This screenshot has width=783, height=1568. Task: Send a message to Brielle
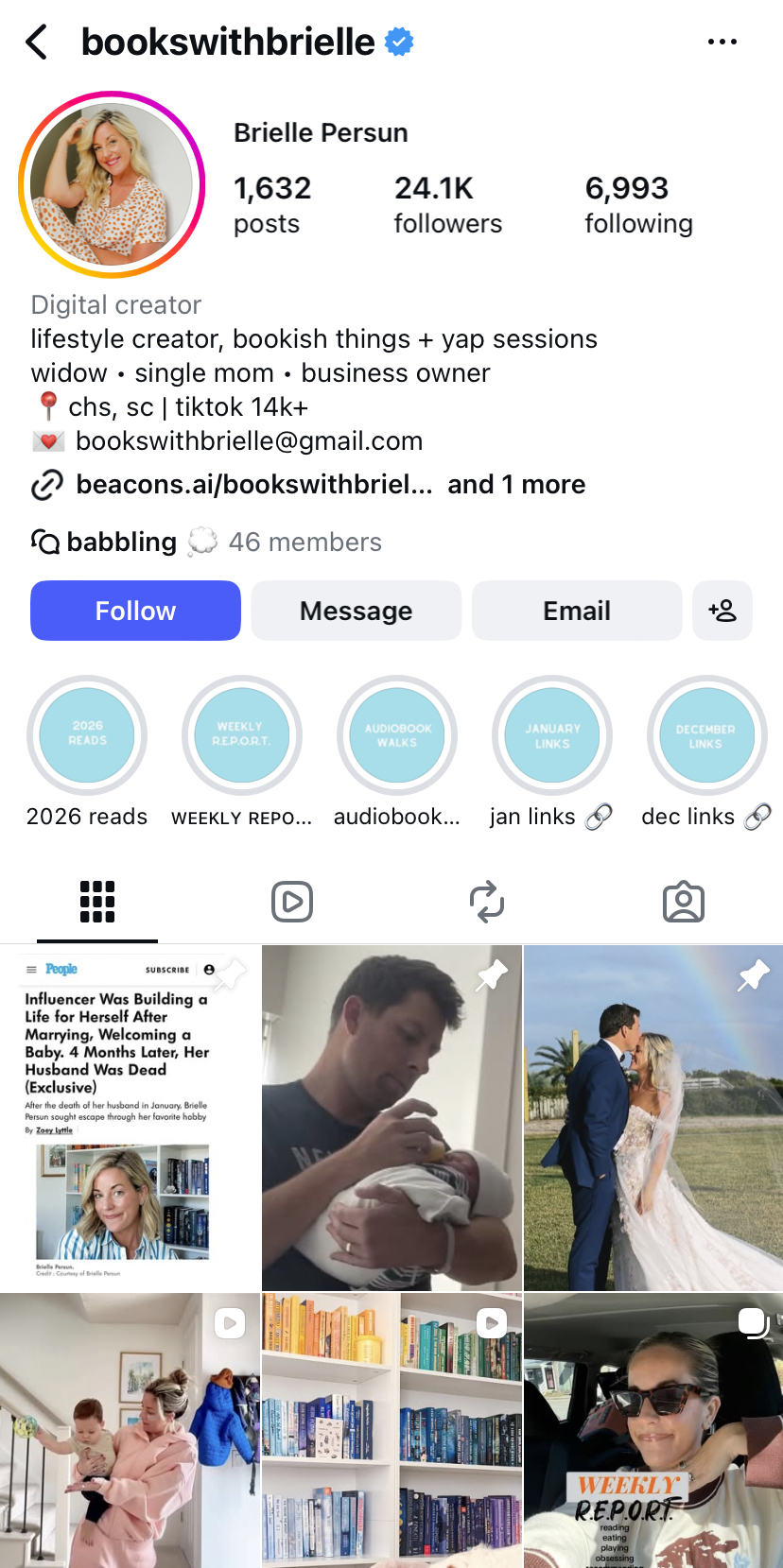(x=356, y=611)
